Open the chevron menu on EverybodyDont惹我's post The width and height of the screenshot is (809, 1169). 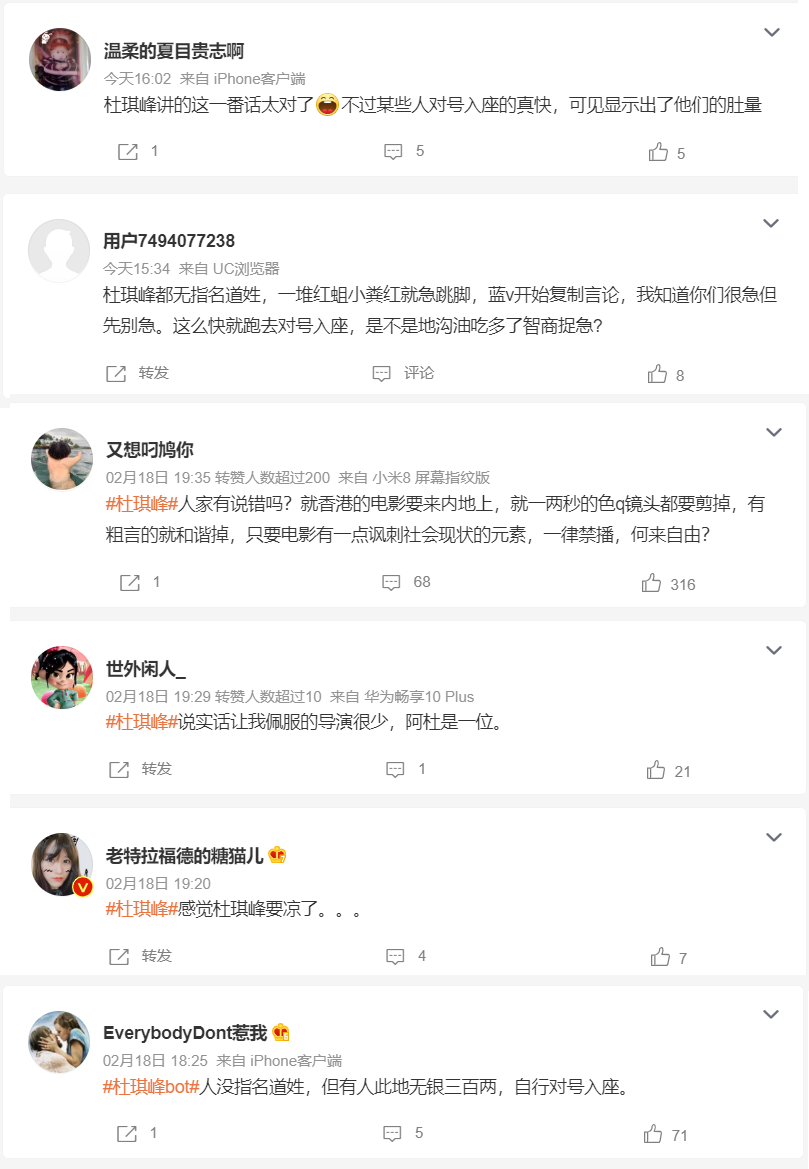tap(771, 1014)
